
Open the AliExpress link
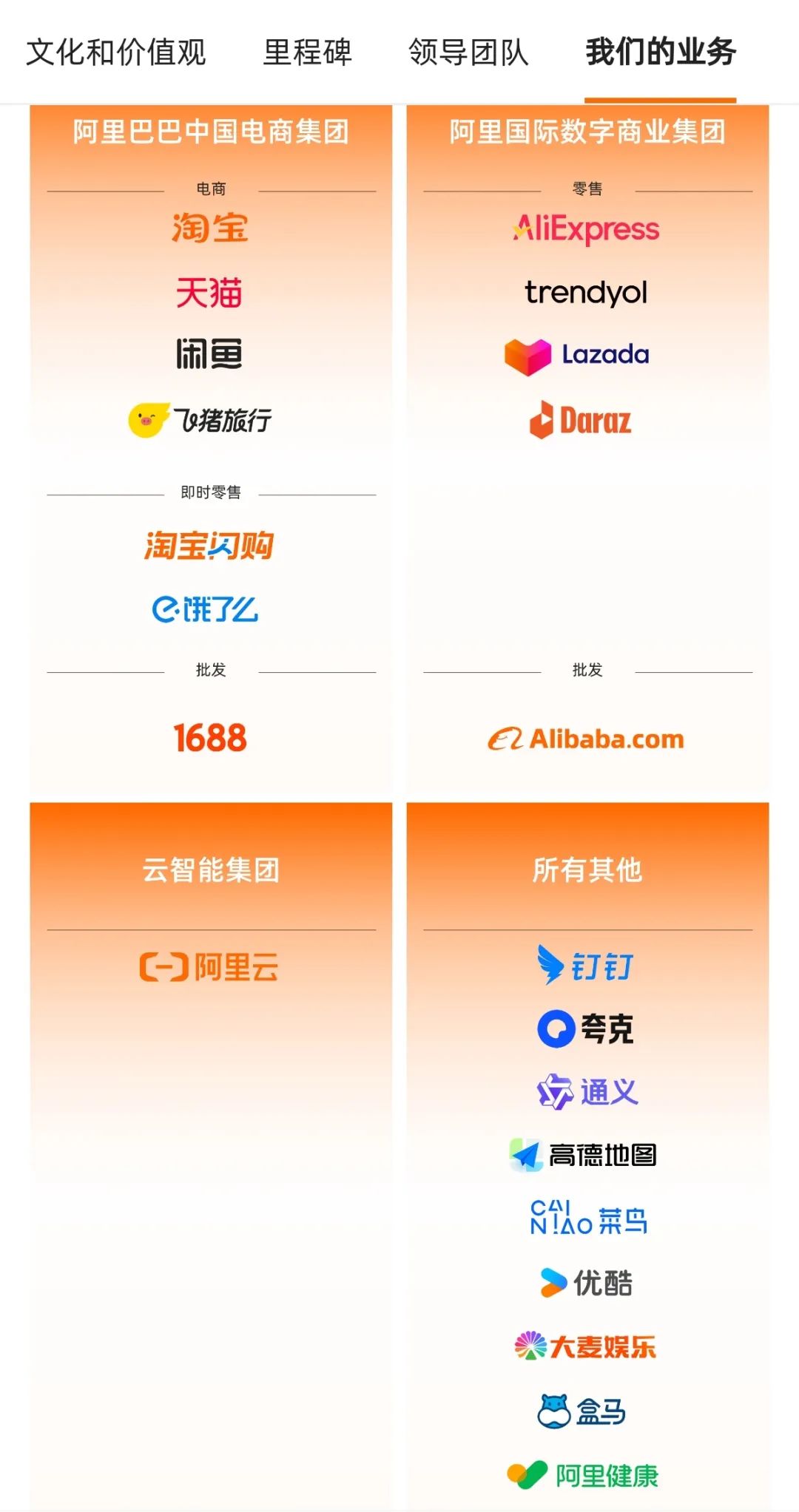pos(587,229)
